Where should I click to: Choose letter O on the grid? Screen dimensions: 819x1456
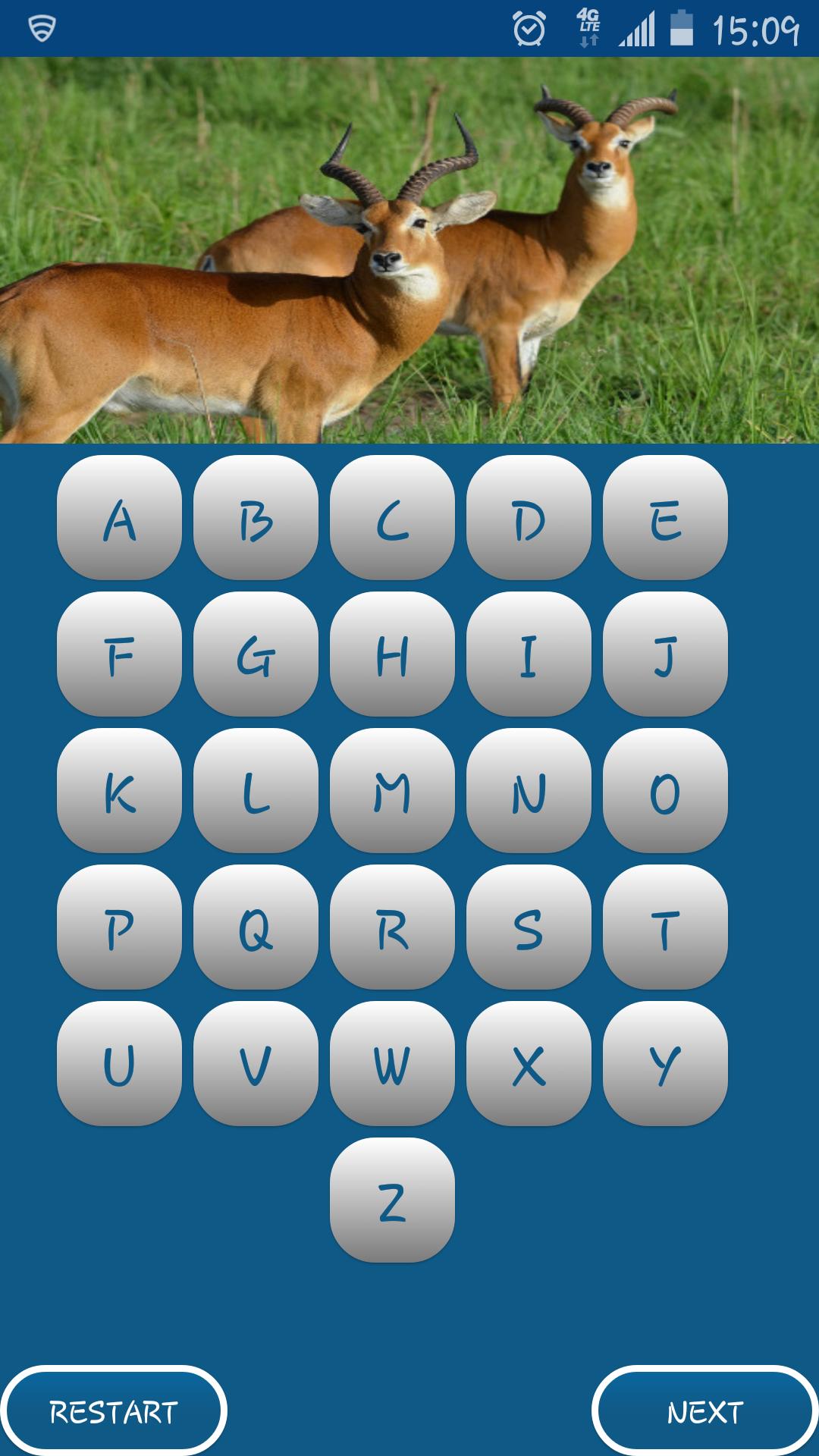pyautogui.click(x=665, y=791)
